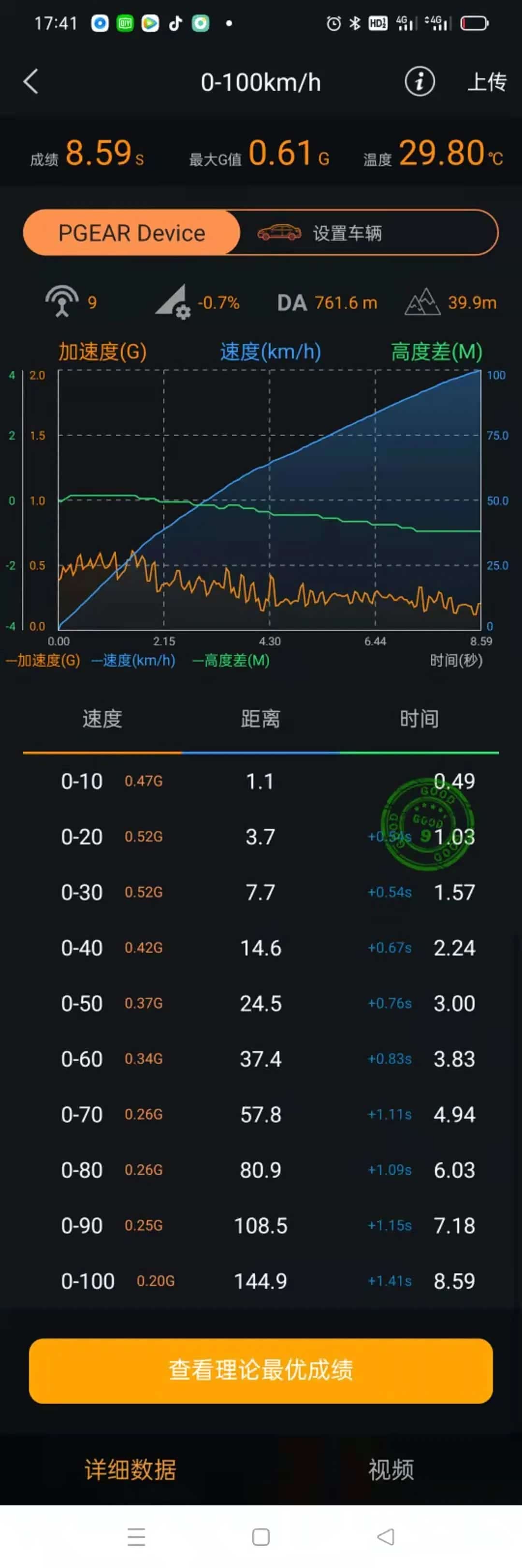Open system recent apps menu

[x=136, y=1536]
